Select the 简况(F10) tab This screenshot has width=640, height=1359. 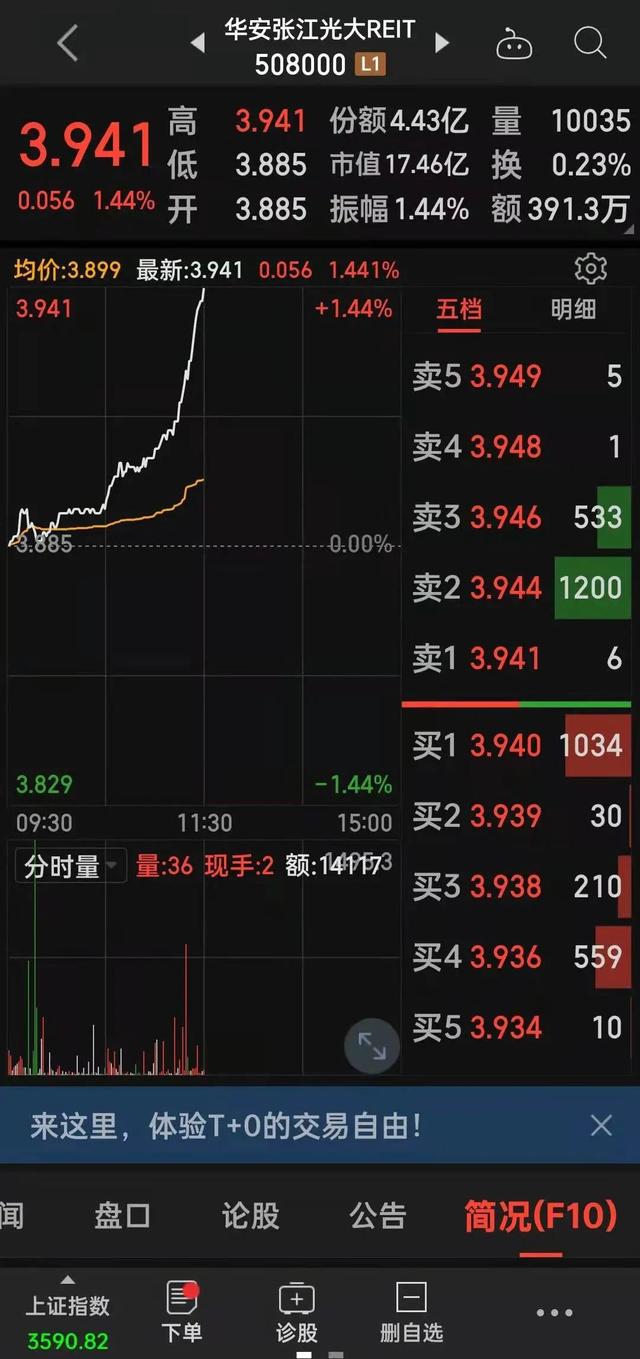click(x=541, y=1215)
